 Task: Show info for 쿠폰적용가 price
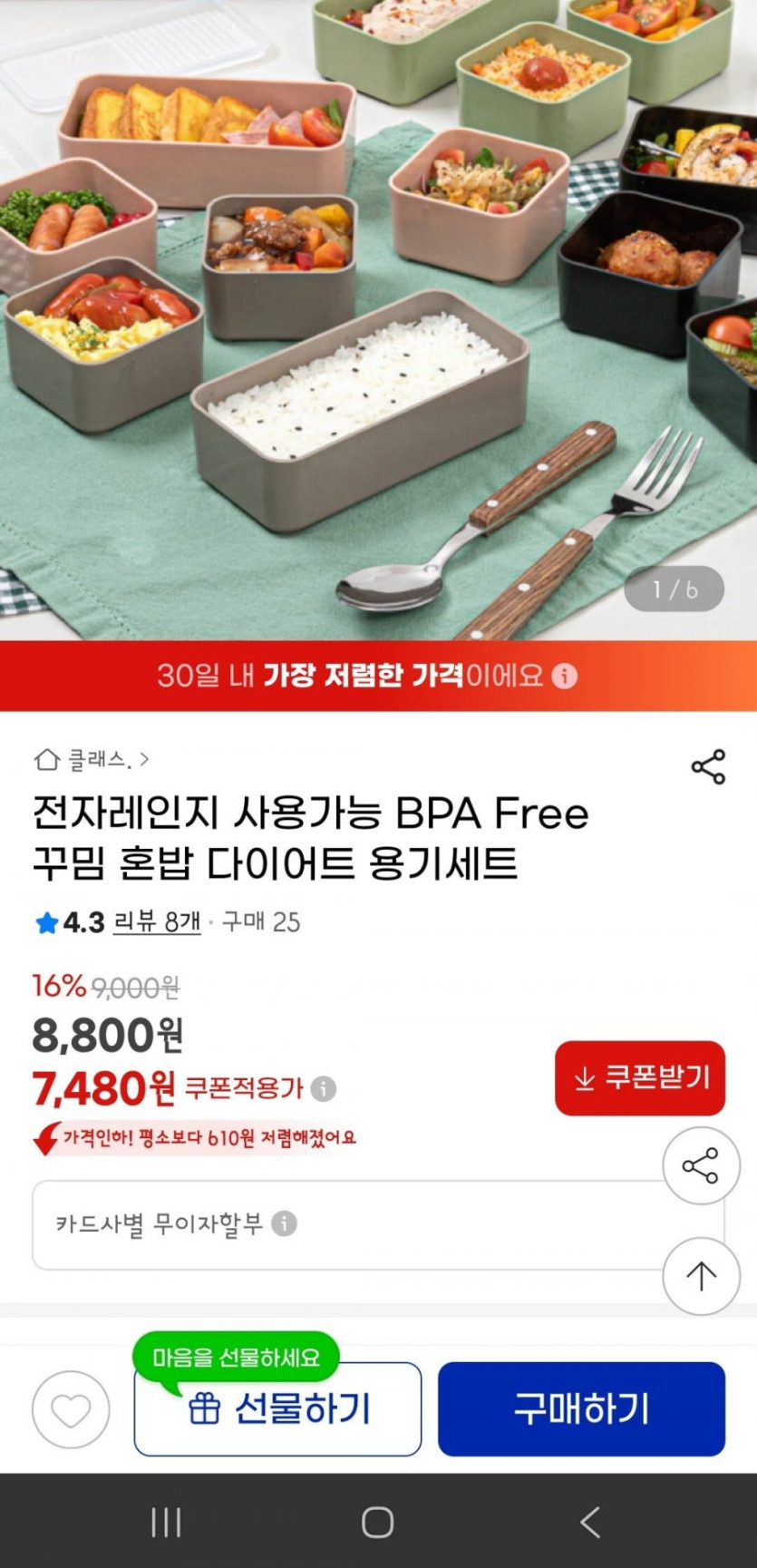[x=324, y=1088]
